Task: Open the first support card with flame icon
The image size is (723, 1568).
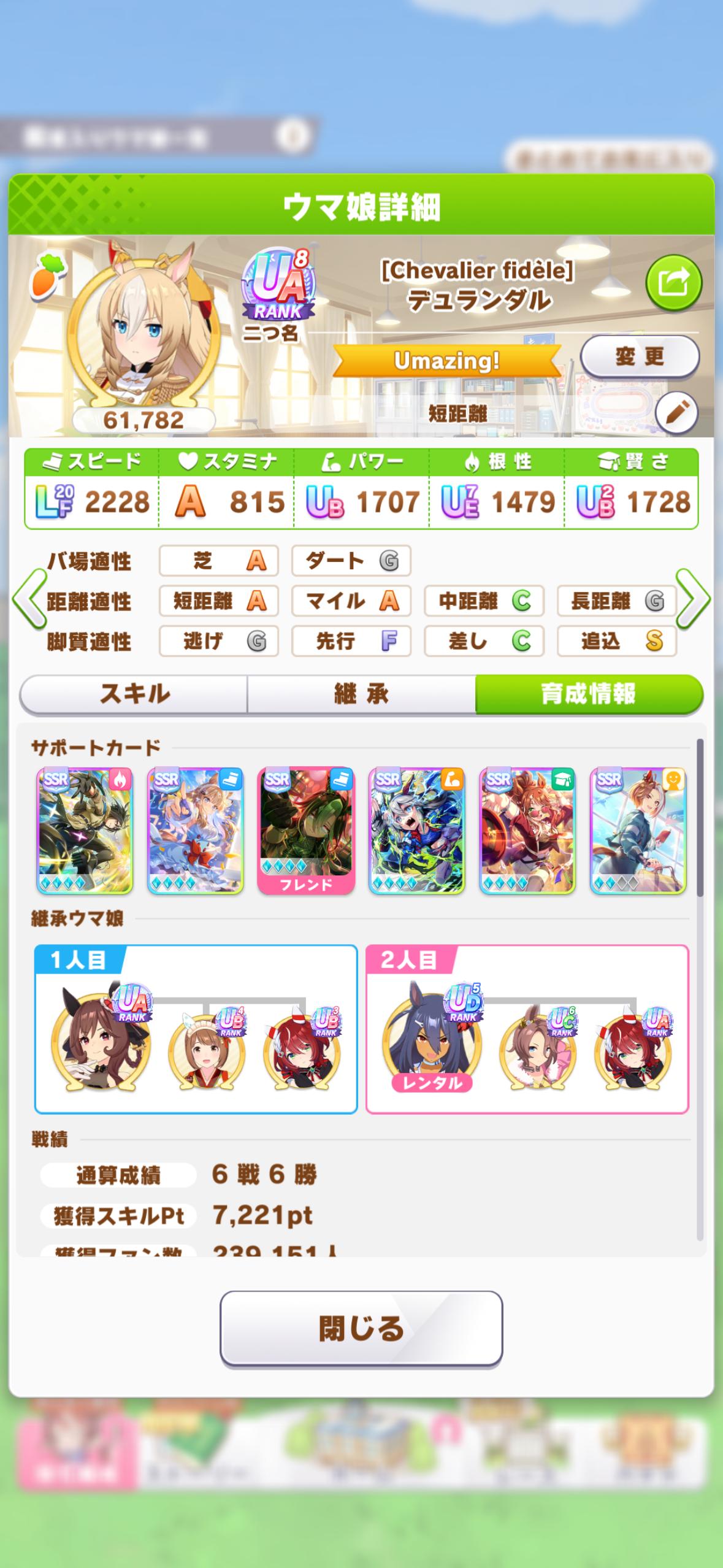Action: (85, 830)
